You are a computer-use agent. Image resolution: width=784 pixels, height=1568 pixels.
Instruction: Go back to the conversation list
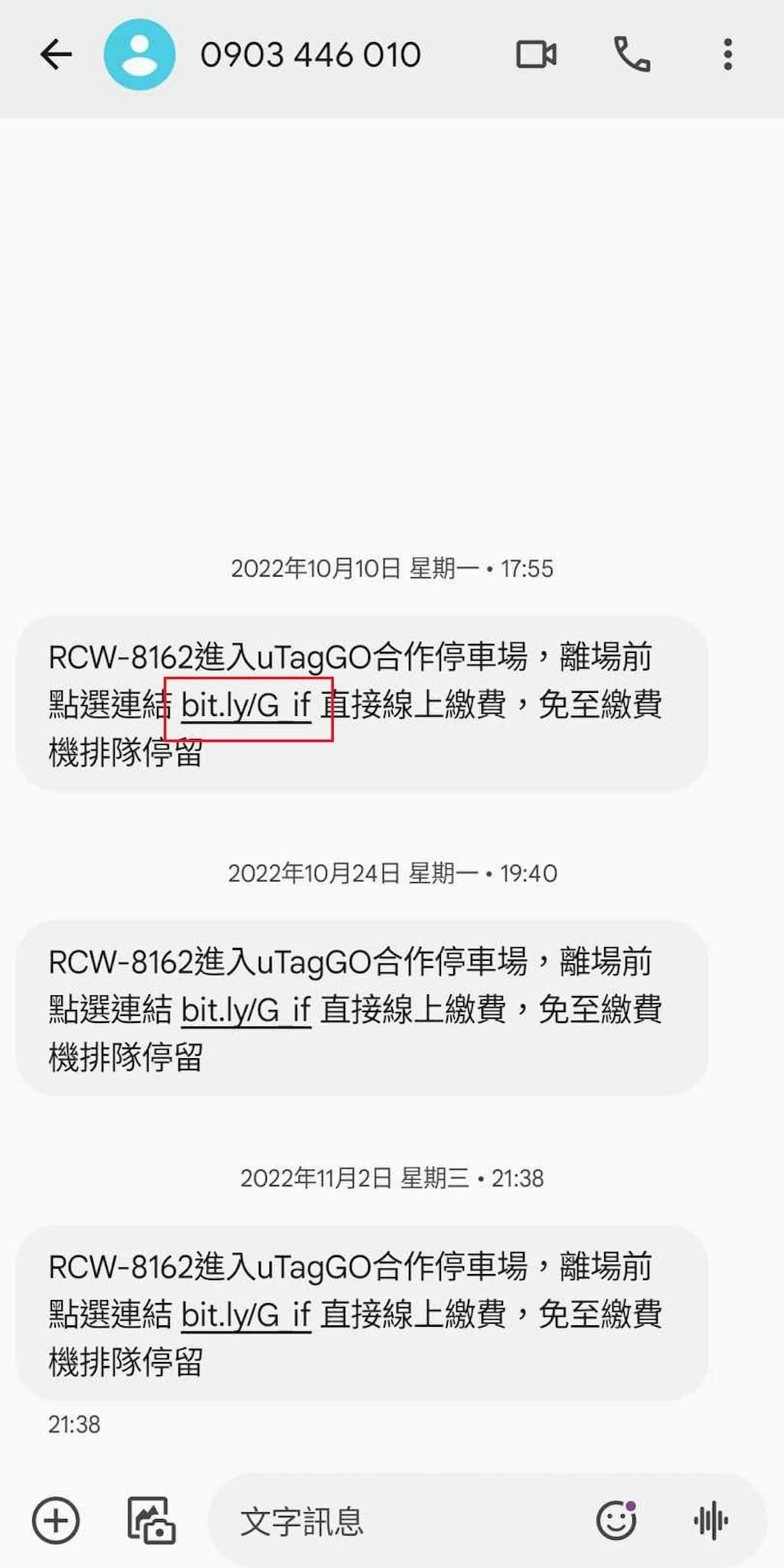click(x=56, y=54)
